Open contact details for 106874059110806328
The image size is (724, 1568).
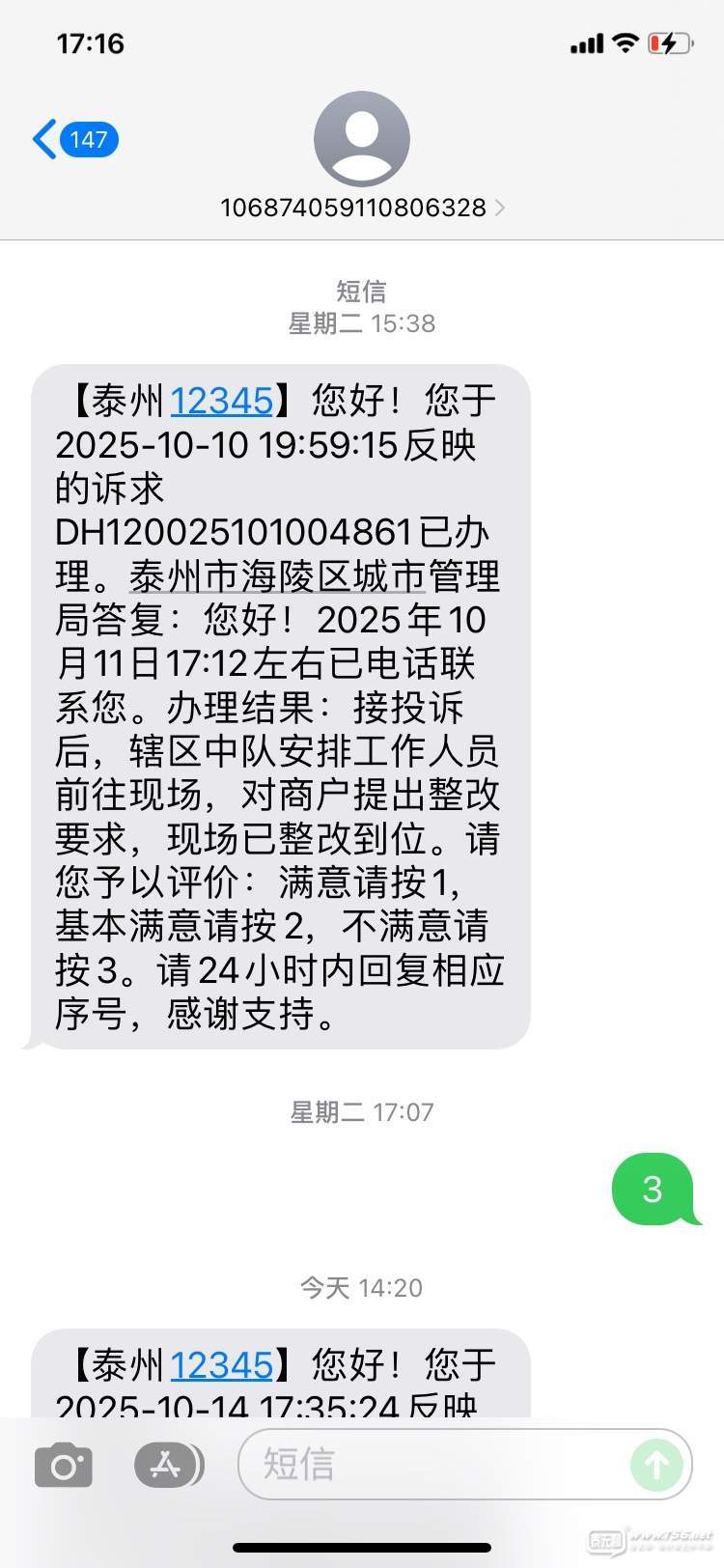[x=361, y=207]
